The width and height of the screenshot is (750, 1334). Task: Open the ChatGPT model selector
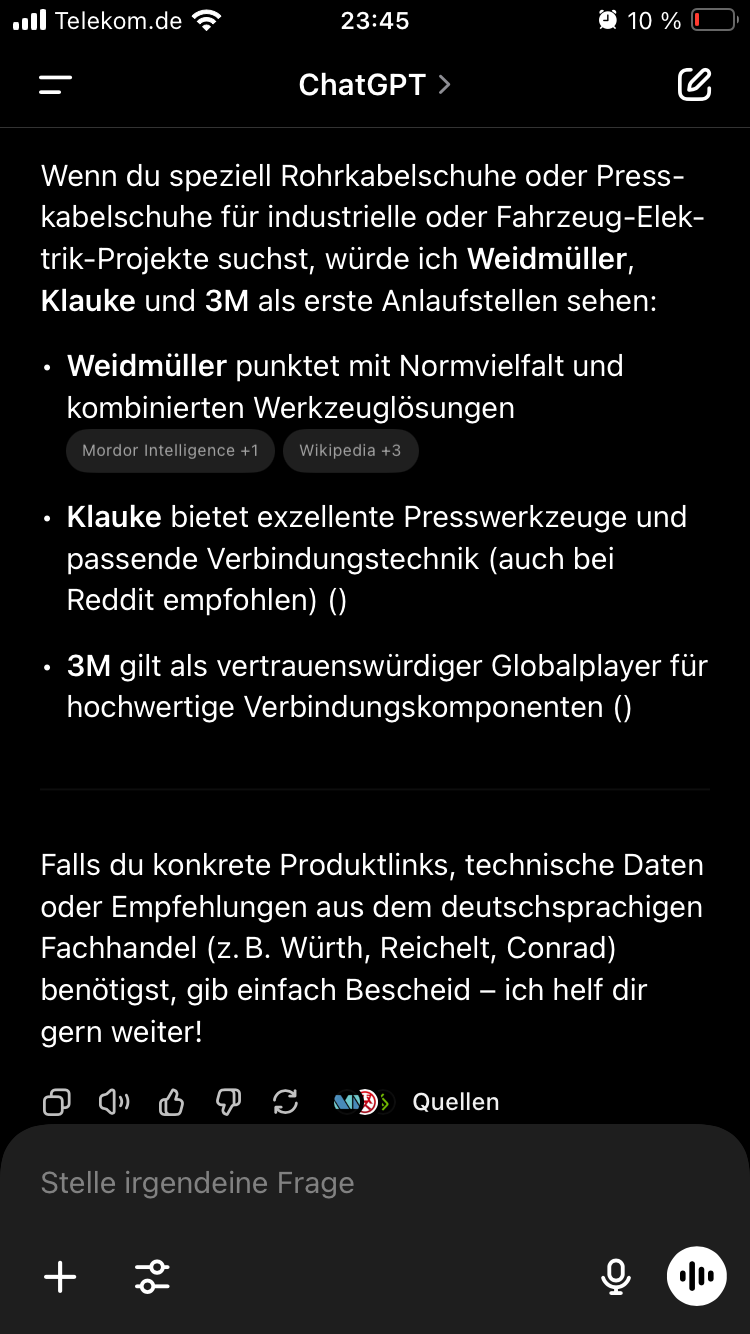pos(375,85)
